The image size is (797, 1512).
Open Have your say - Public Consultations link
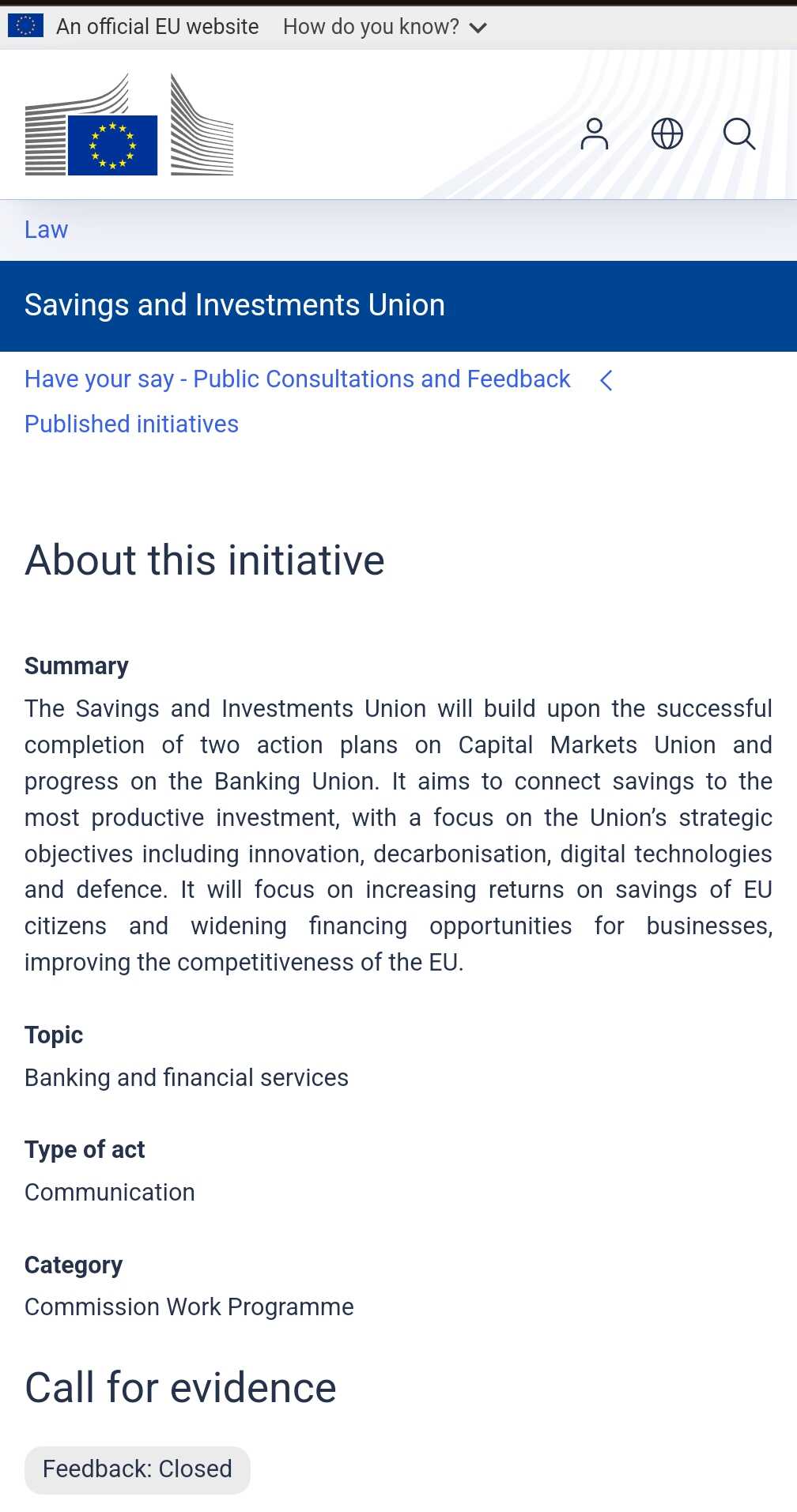pyautogui.click(x=297, y=379)
